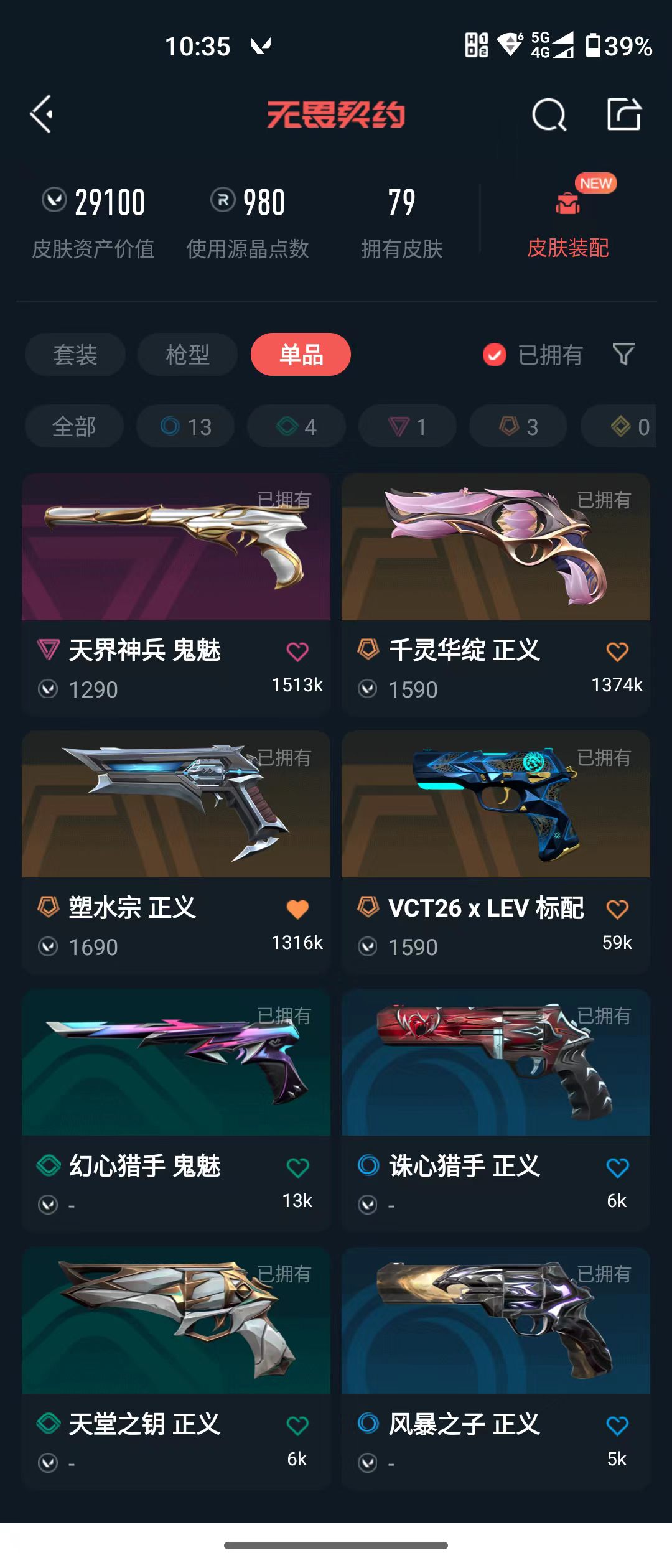Open the 天堂之钥 正义 skin card
The width and height of the screenshot is (672, 1568).
point(176,1369)
